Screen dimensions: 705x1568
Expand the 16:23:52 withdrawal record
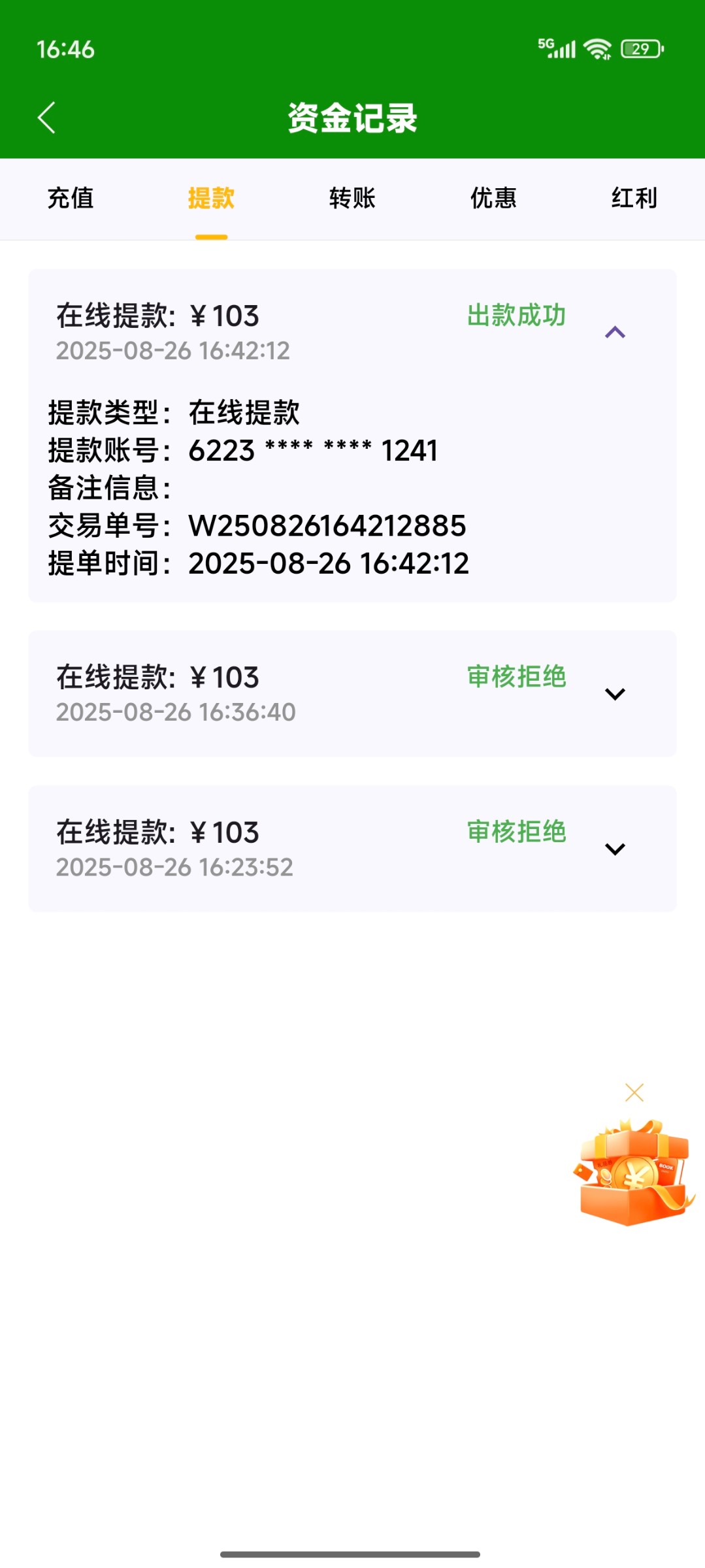tap(615, 849)
